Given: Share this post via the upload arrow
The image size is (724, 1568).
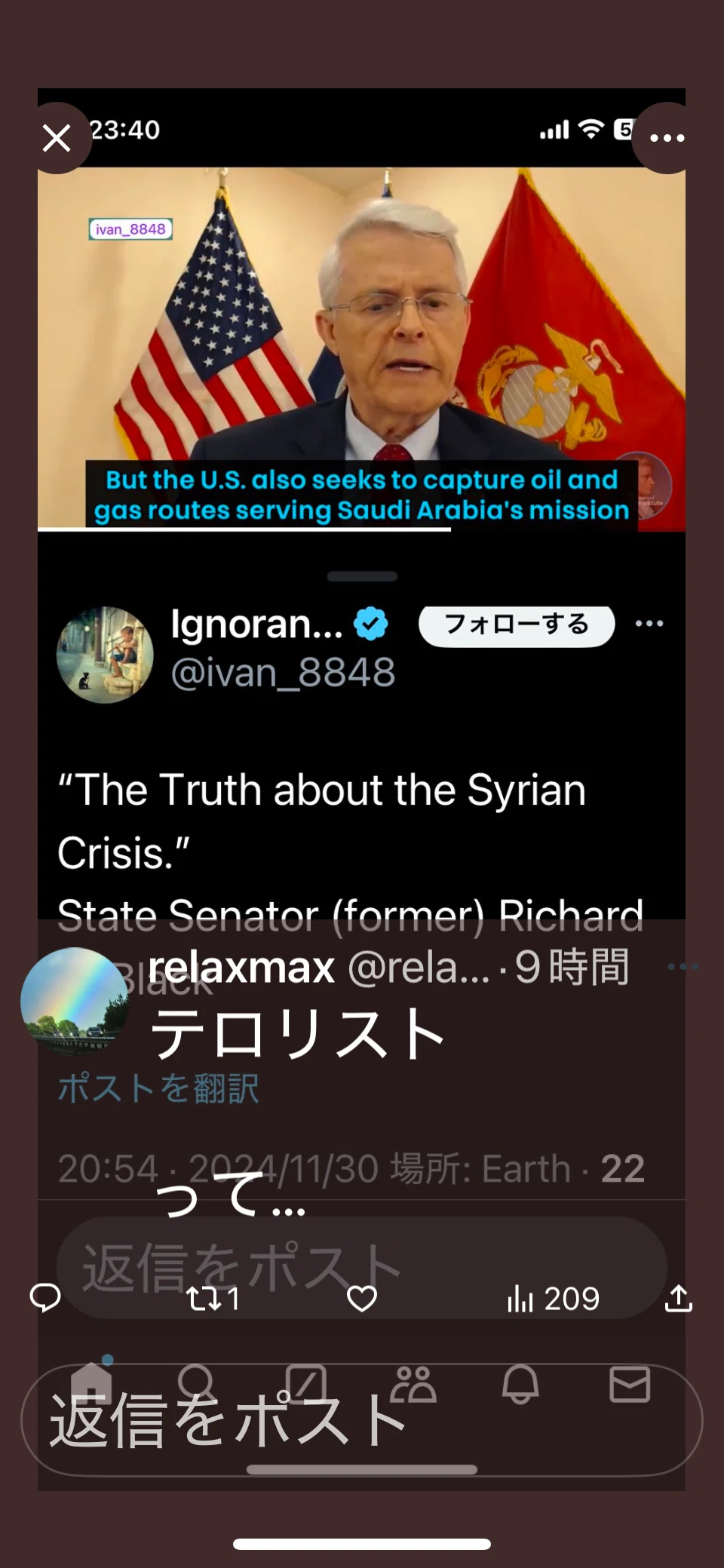Looking at the screenshot, I should point(679,1298).
